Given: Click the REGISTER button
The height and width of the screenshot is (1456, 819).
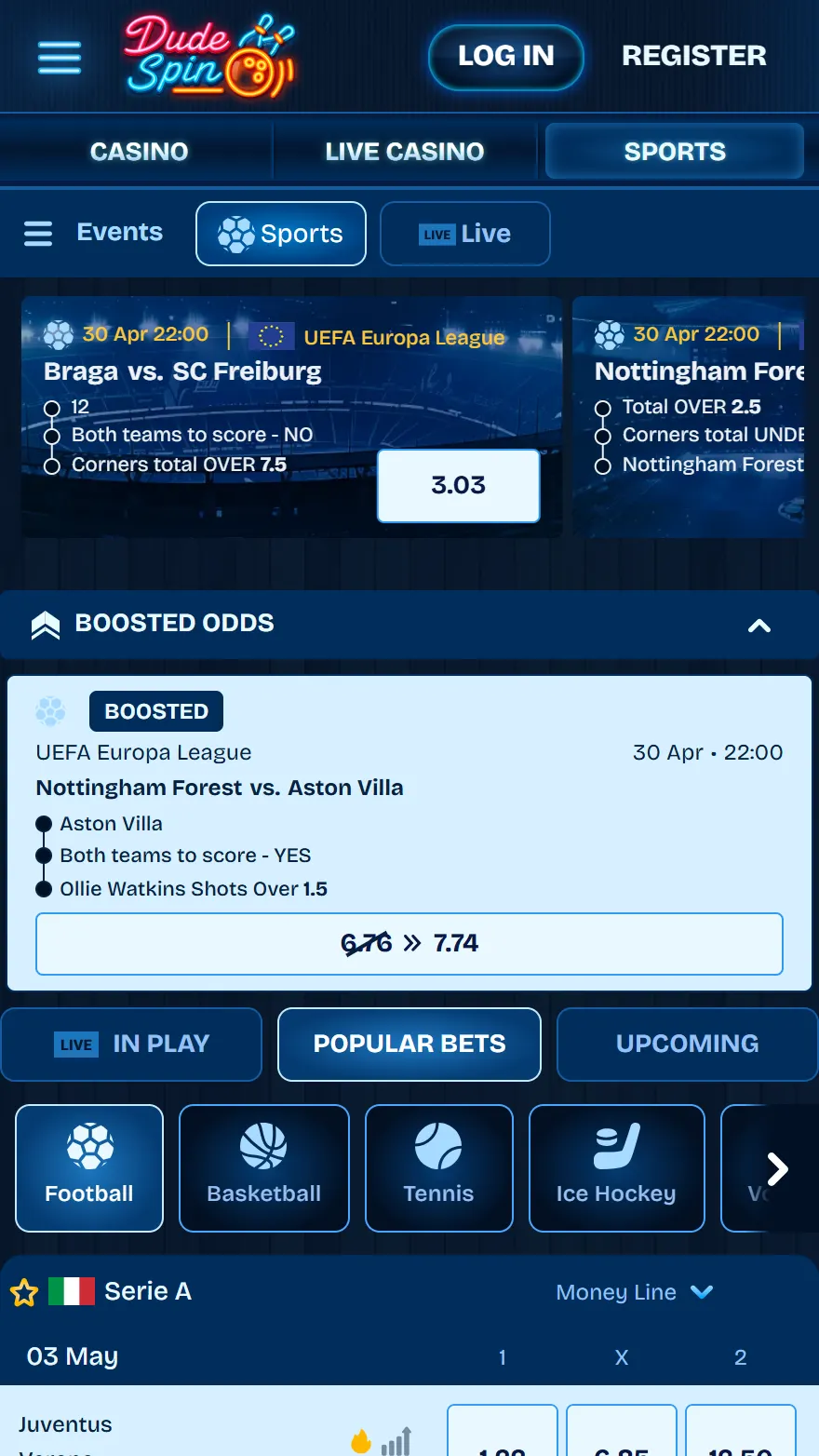Looking at the screenshot, I should [693, 56].
